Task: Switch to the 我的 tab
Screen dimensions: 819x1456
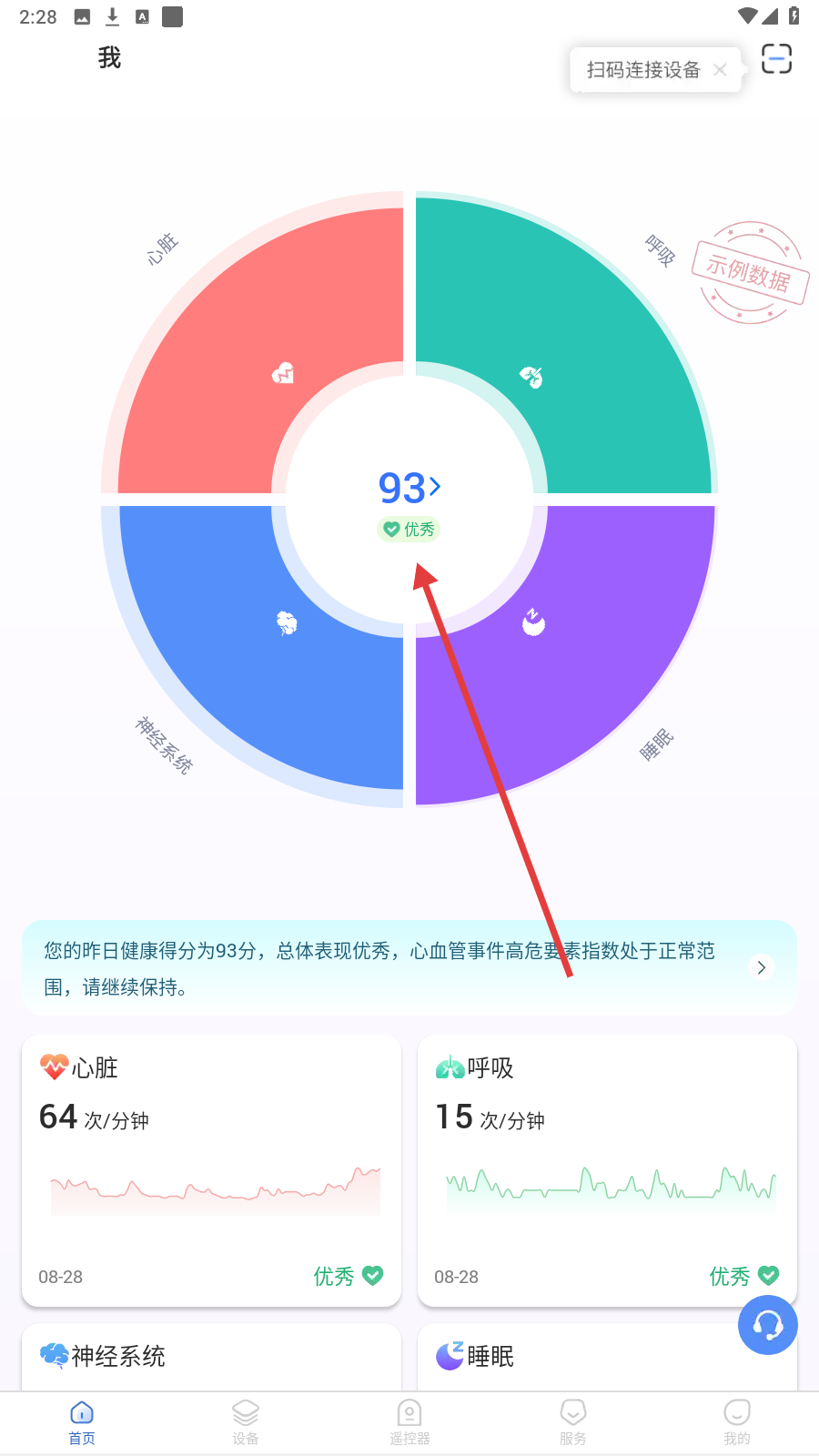Action: (x=737, y=1422)
